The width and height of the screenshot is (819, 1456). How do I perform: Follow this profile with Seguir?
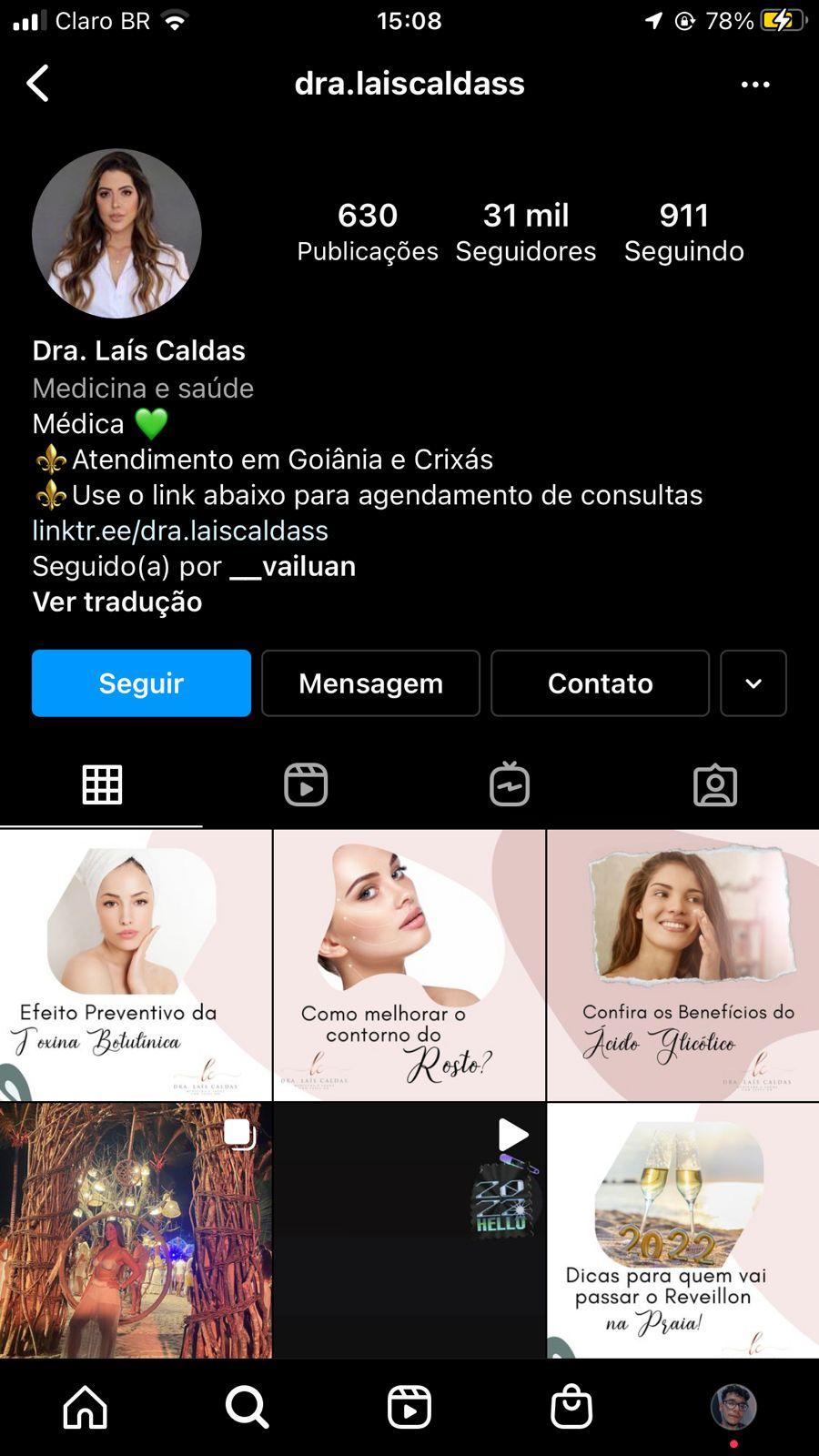(141, 683)
